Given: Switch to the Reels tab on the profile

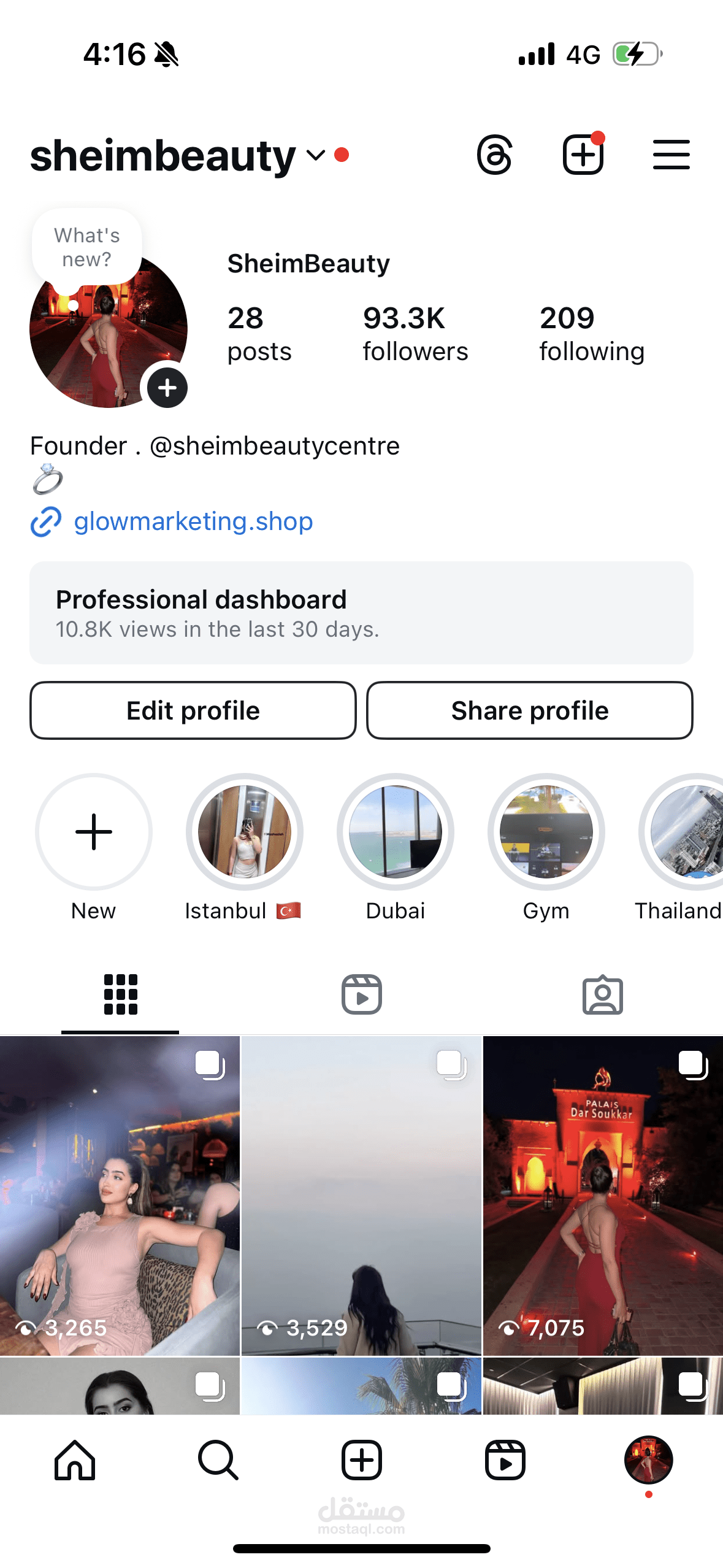Looking at the screenshot, I should point(361,994).
